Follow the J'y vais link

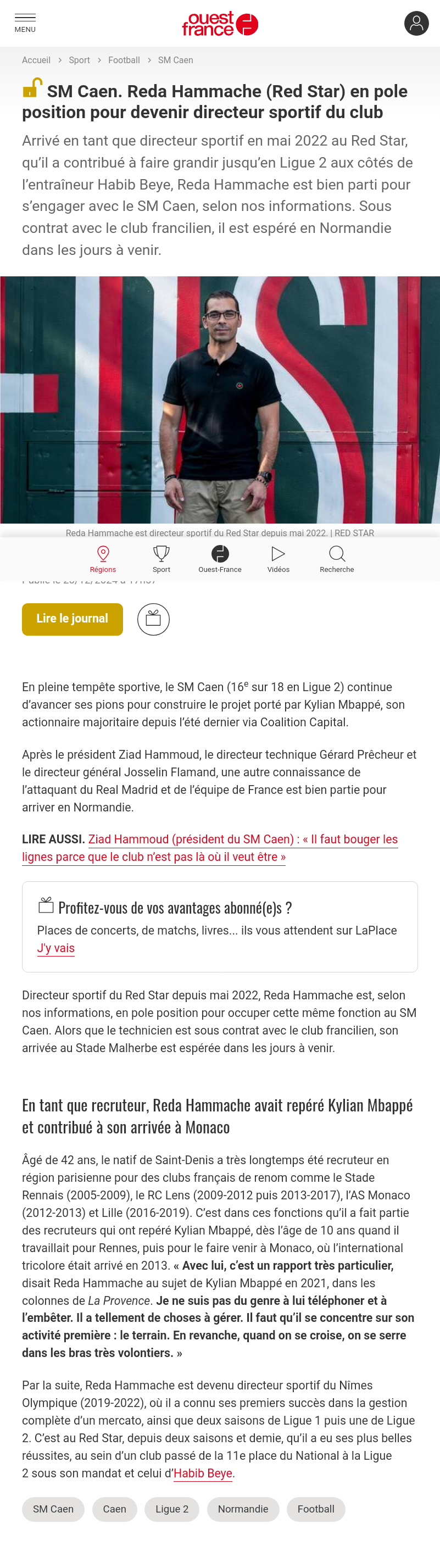coord(56,948)
